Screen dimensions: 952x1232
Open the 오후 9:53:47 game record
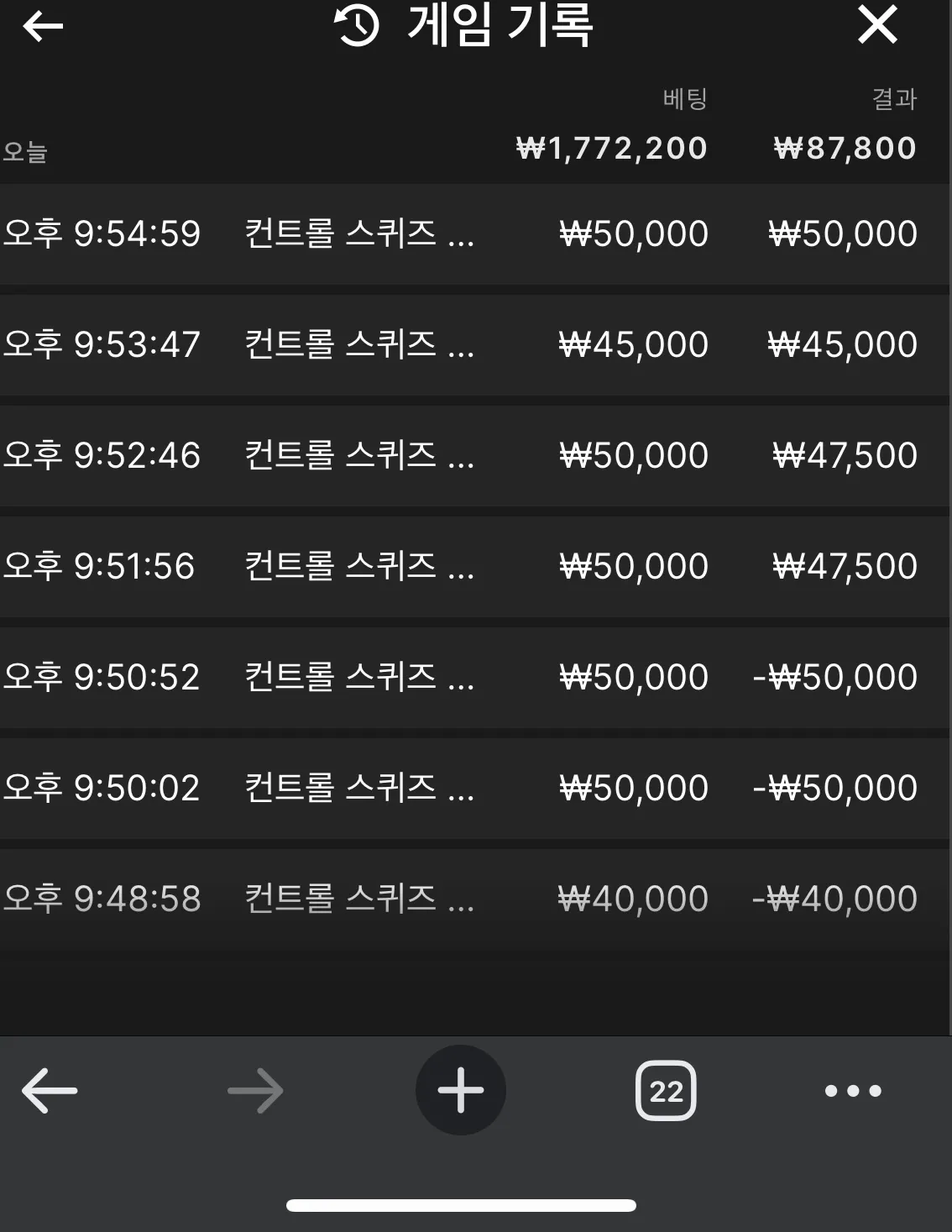[475, 345]
